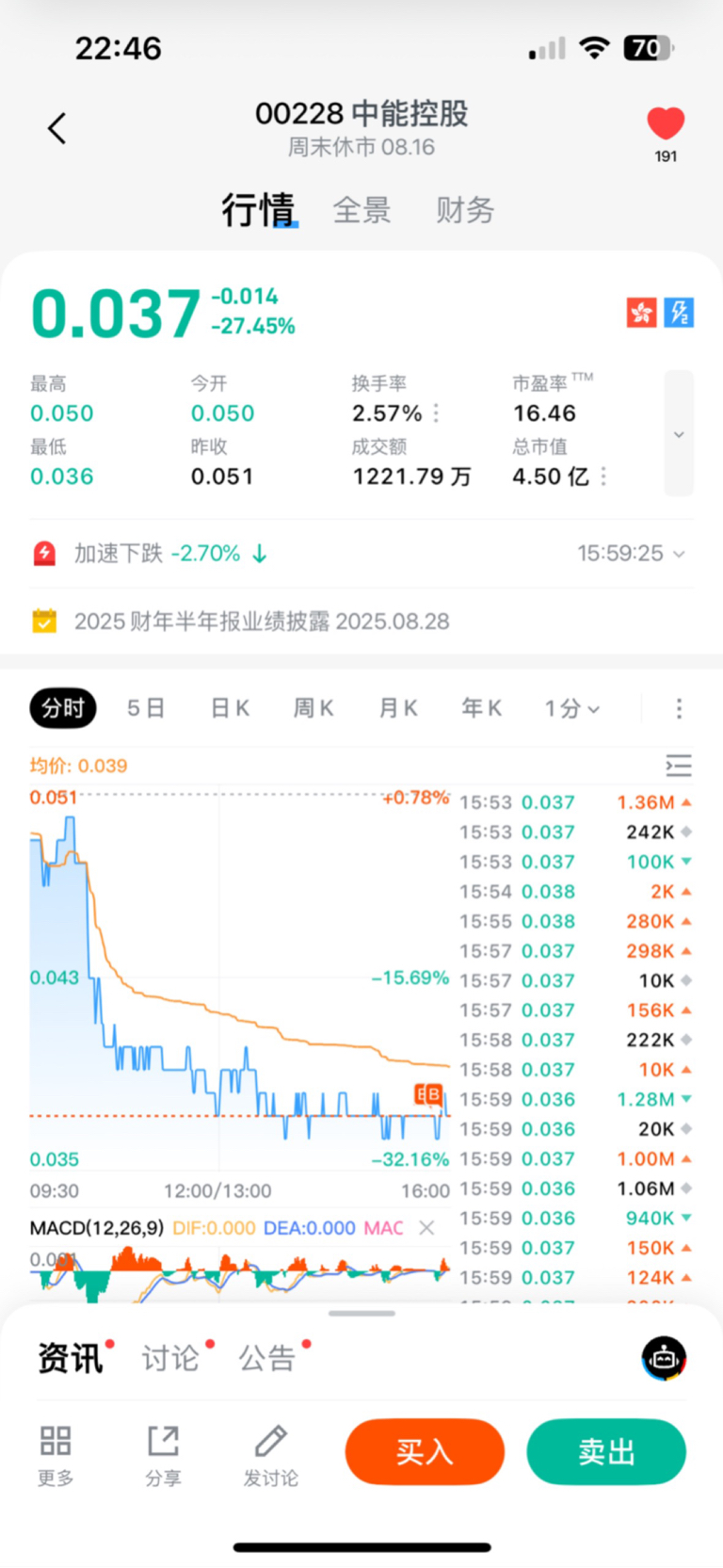This screenshot has width=723, height=1568.
Task: Toggle the tick list view icon
Action: click(x=679, y=766)
